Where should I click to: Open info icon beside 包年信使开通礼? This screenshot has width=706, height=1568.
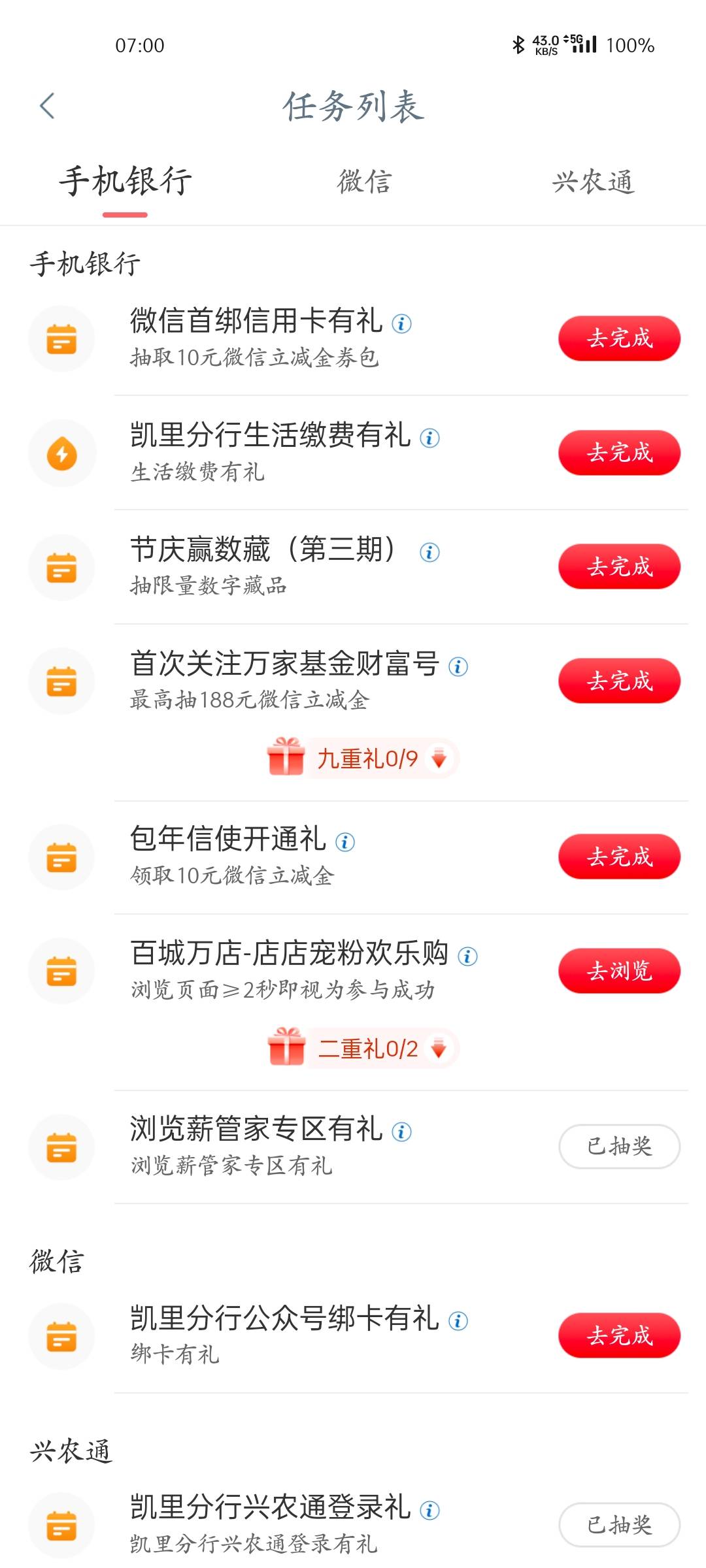345,842
